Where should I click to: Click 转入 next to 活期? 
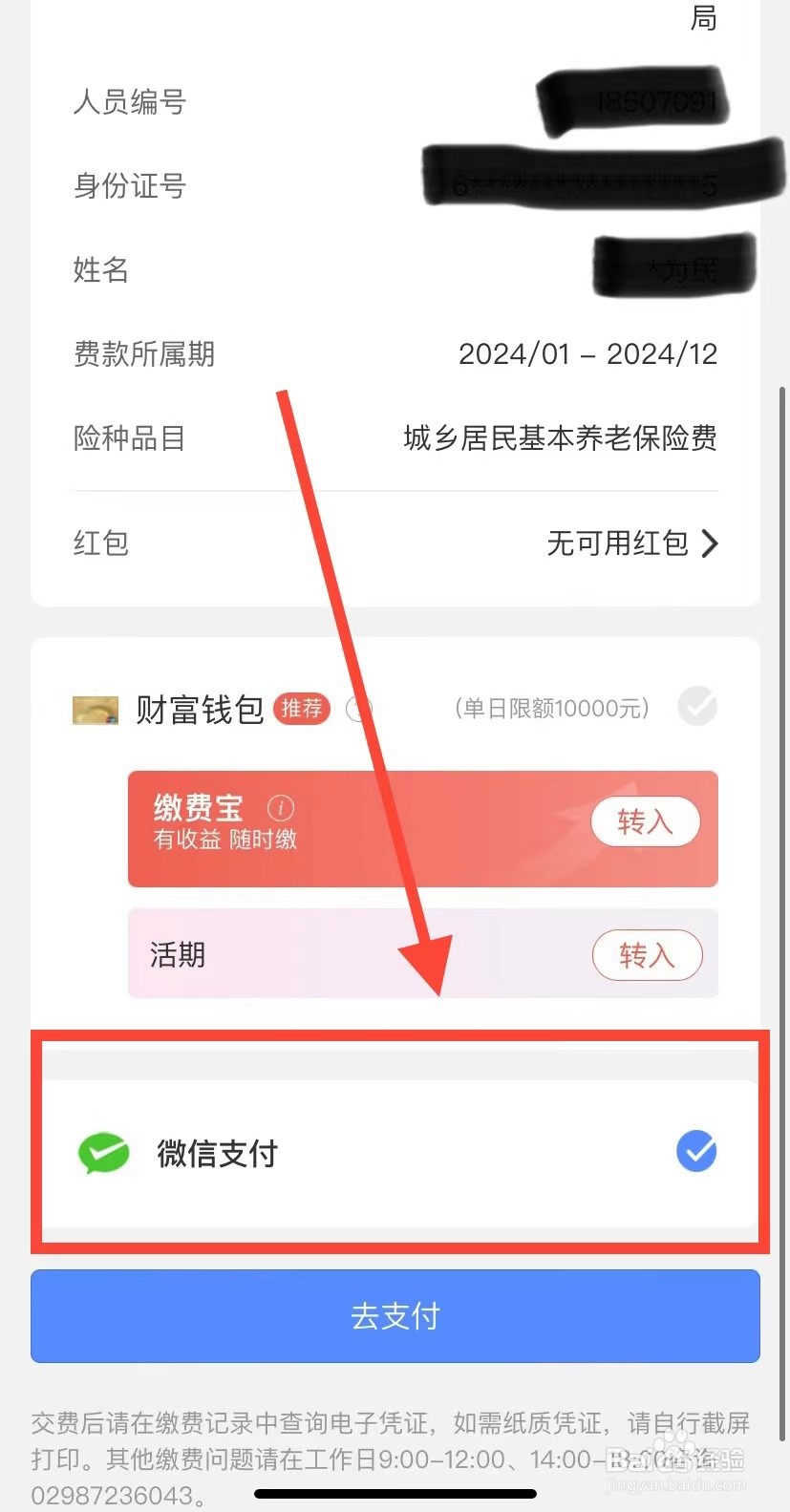coord(648,955)
